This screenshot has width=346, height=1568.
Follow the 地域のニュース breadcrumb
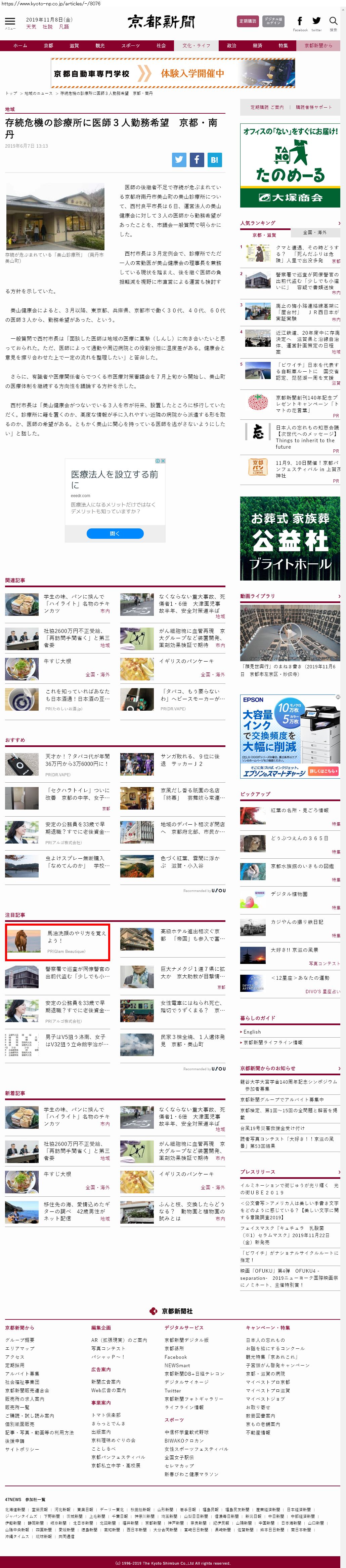38,93
